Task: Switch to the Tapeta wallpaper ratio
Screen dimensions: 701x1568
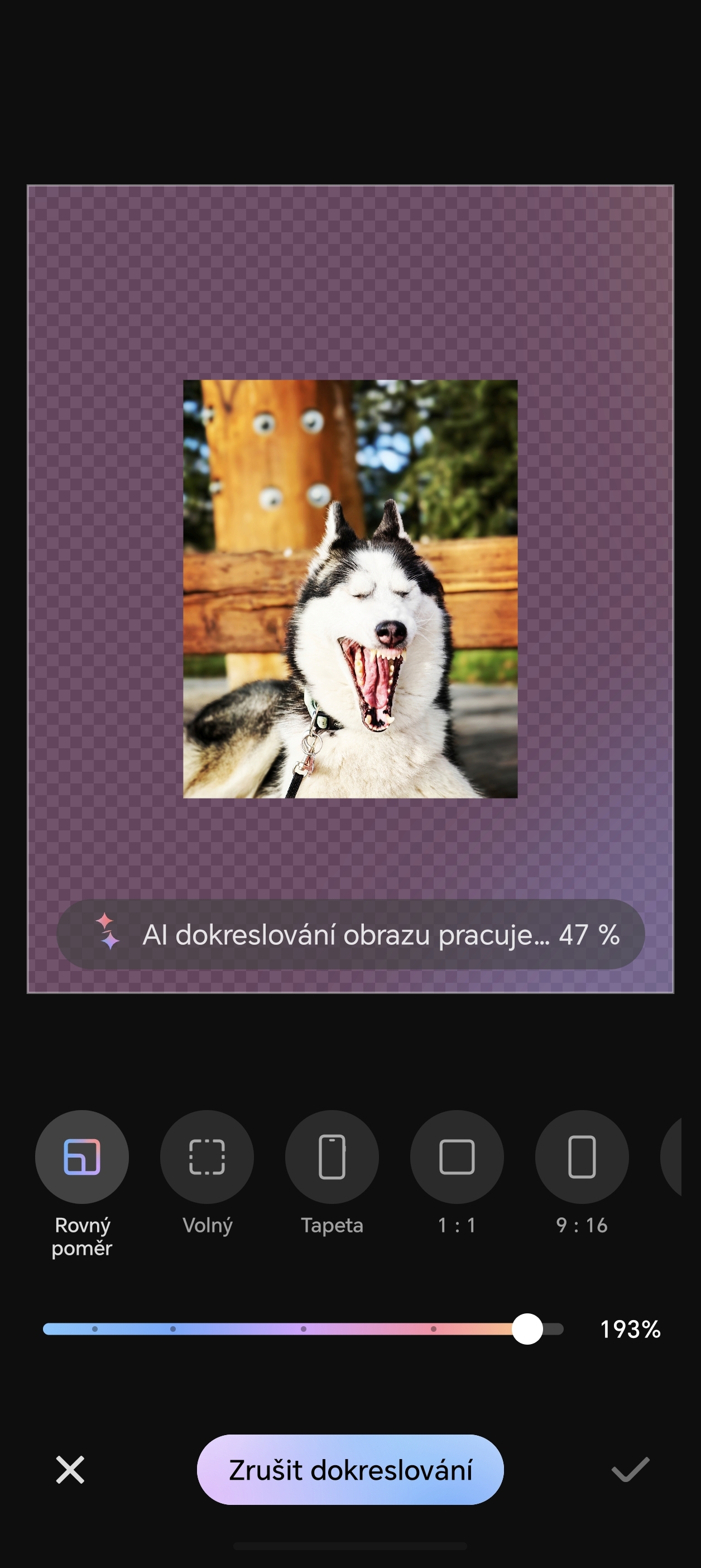Action: pyautogui.click(x=332, y=1156)
